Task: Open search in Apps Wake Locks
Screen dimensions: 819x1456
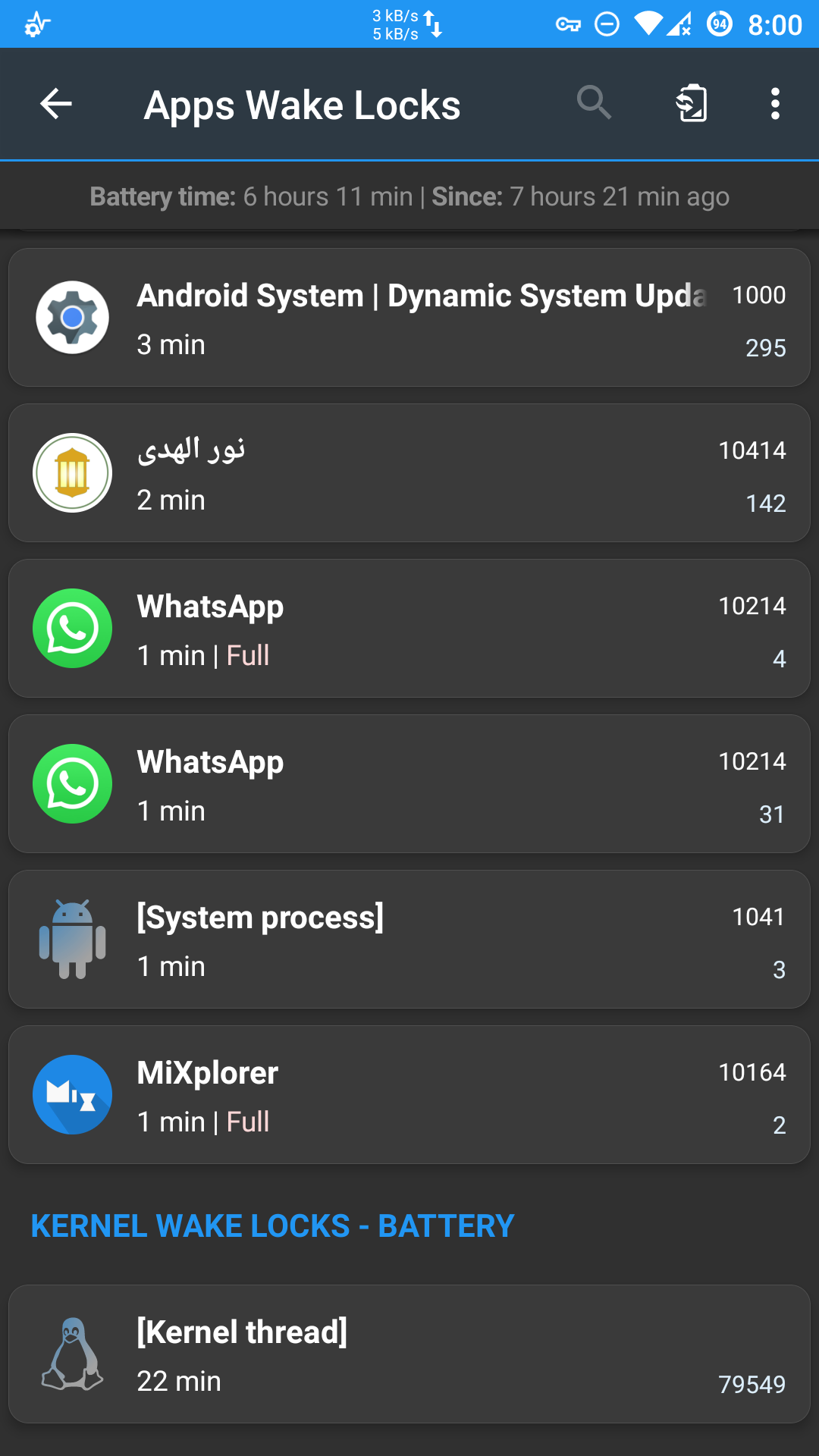Action: [594, 103]
